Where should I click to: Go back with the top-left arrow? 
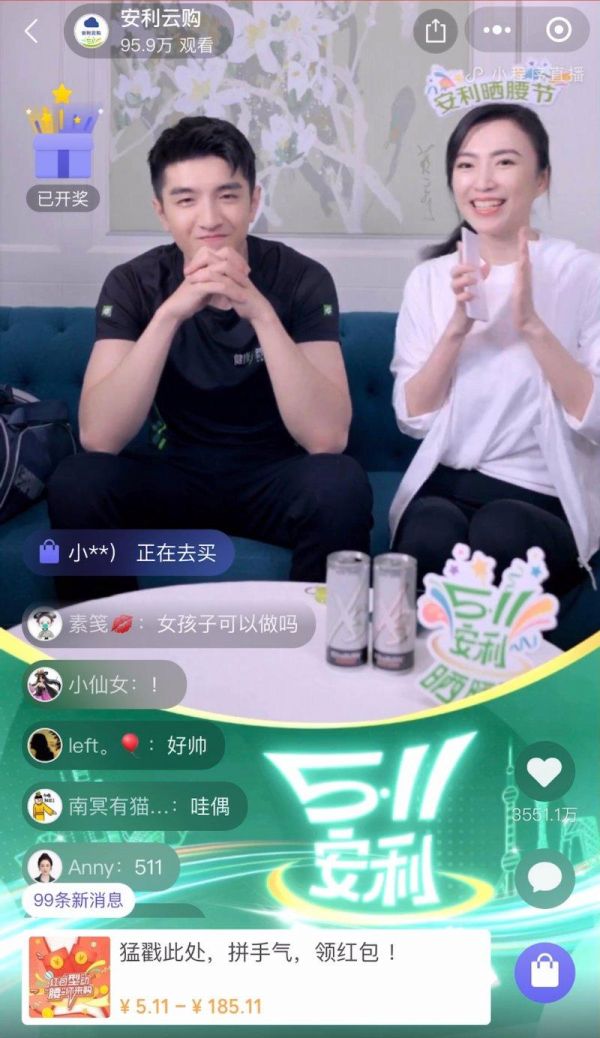tap(31, 30)
